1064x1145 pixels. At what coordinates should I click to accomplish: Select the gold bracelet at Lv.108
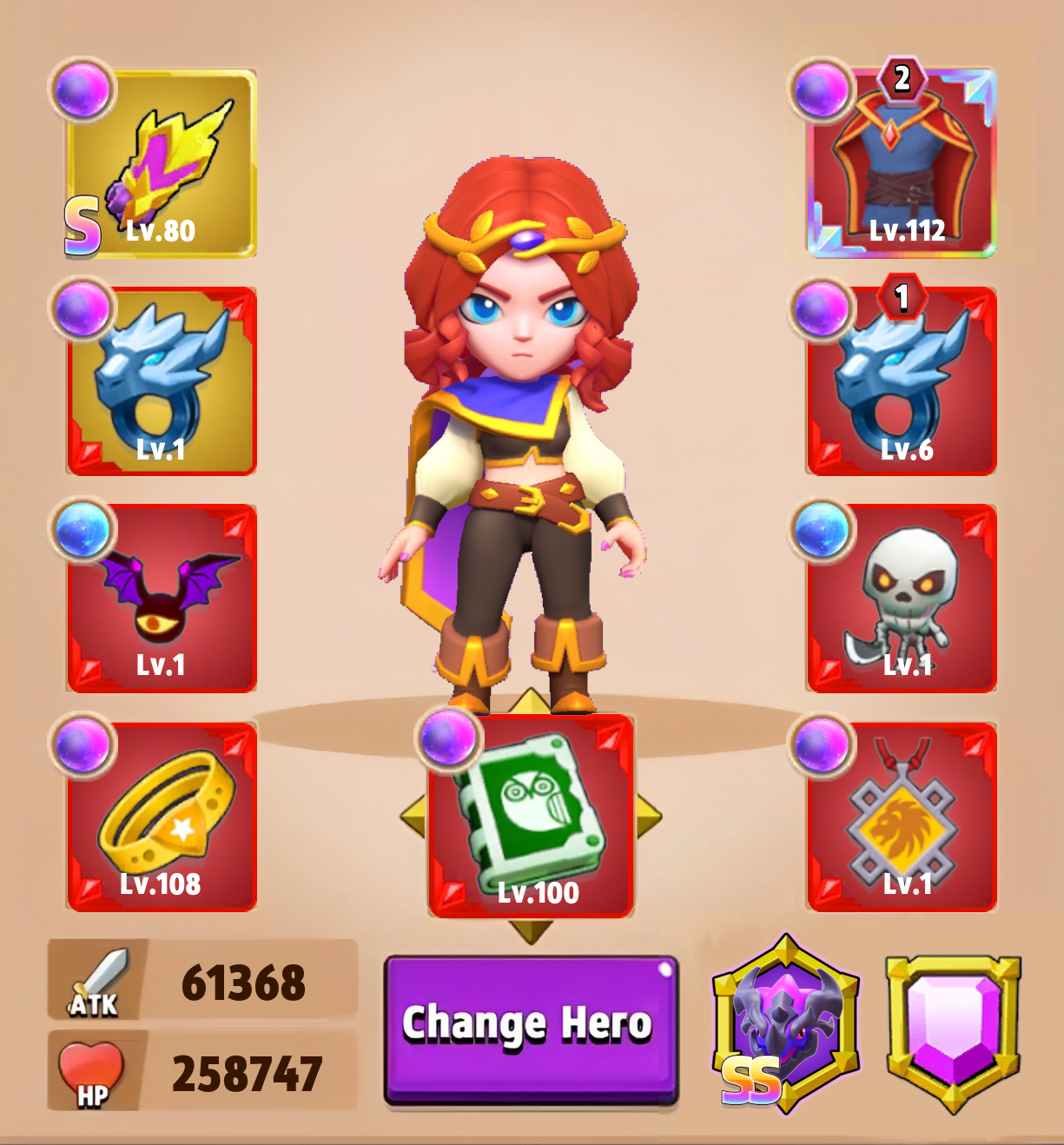tap(162, 817)
